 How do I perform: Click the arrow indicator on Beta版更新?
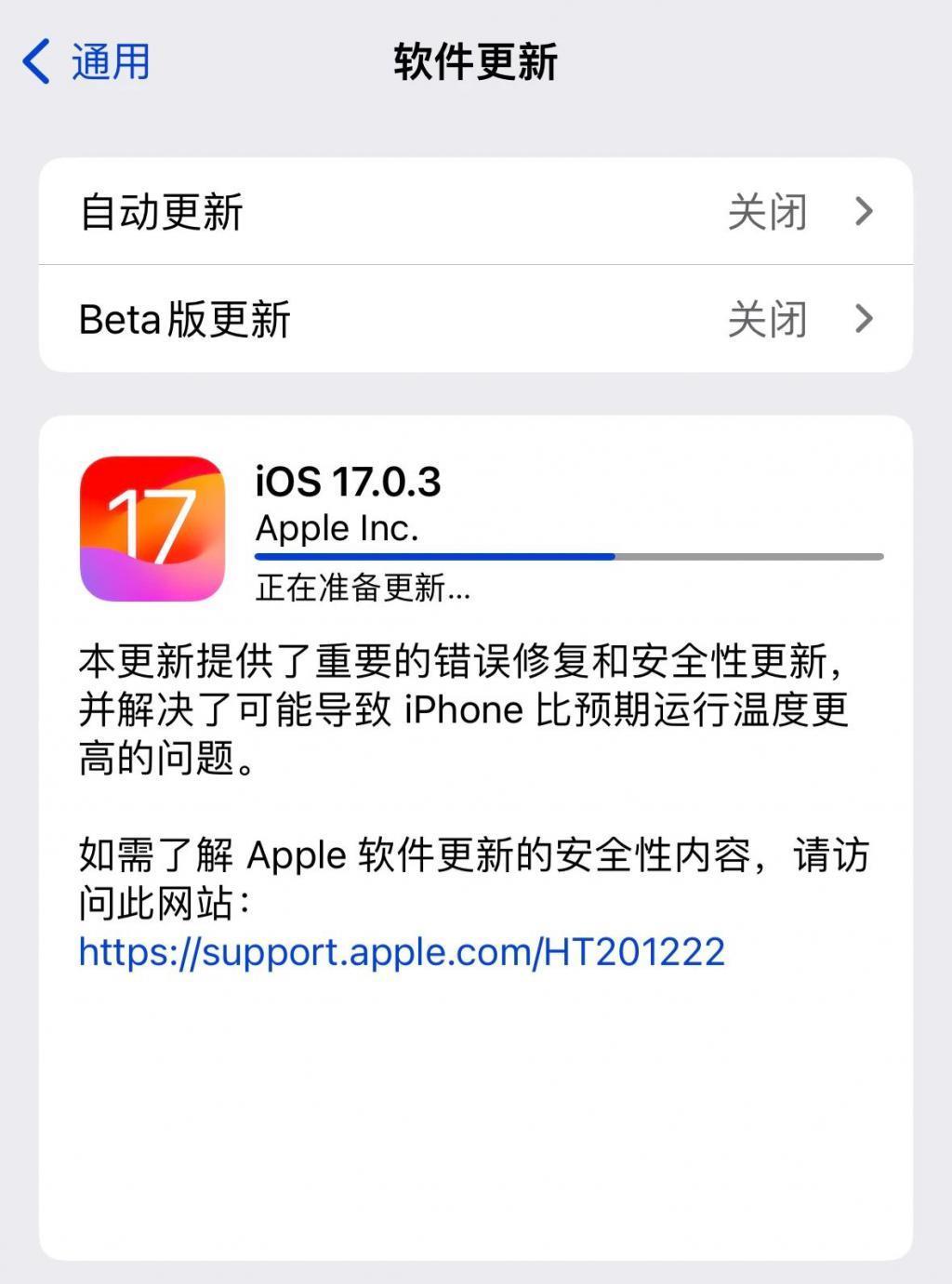click(x=864, y=320)
